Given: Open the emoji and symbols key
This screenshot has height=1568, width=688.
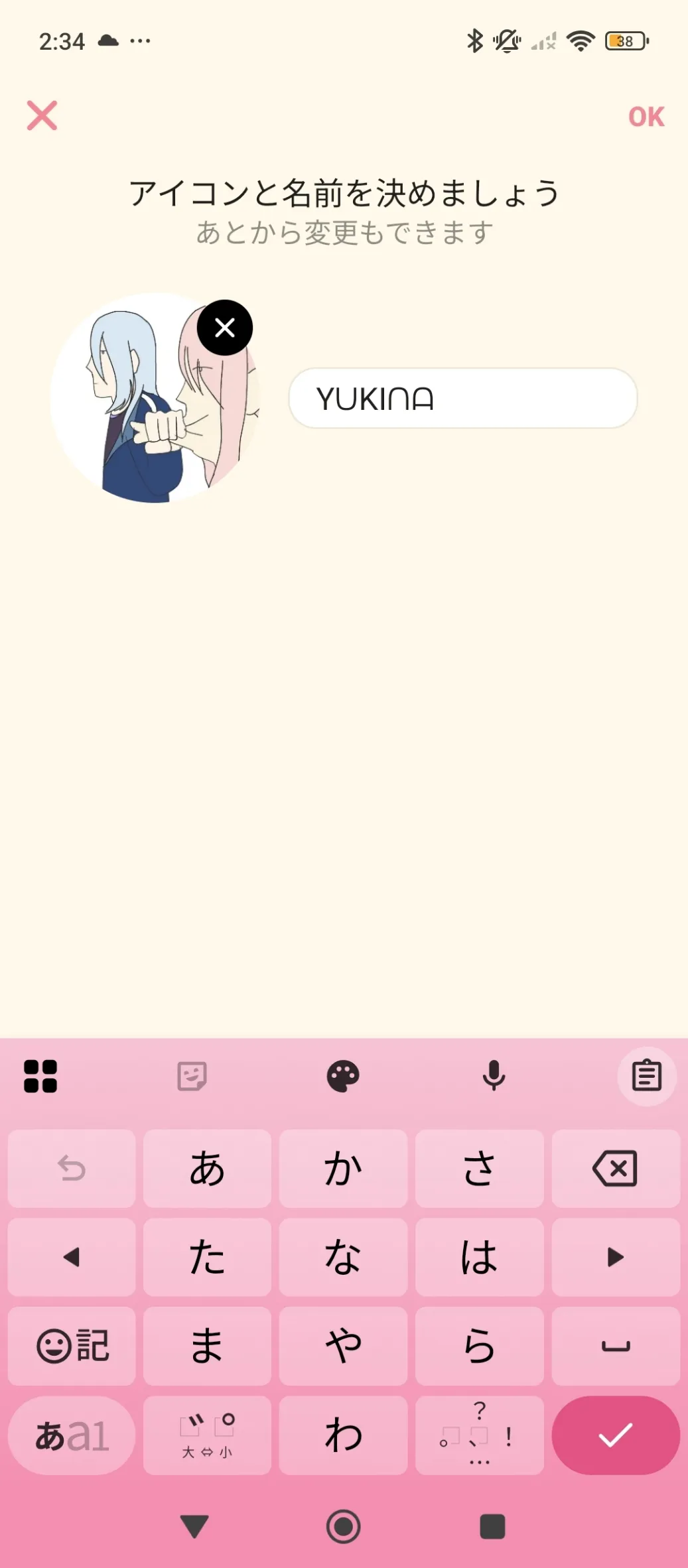Looking at the screenshot, I should point(72,1346).
